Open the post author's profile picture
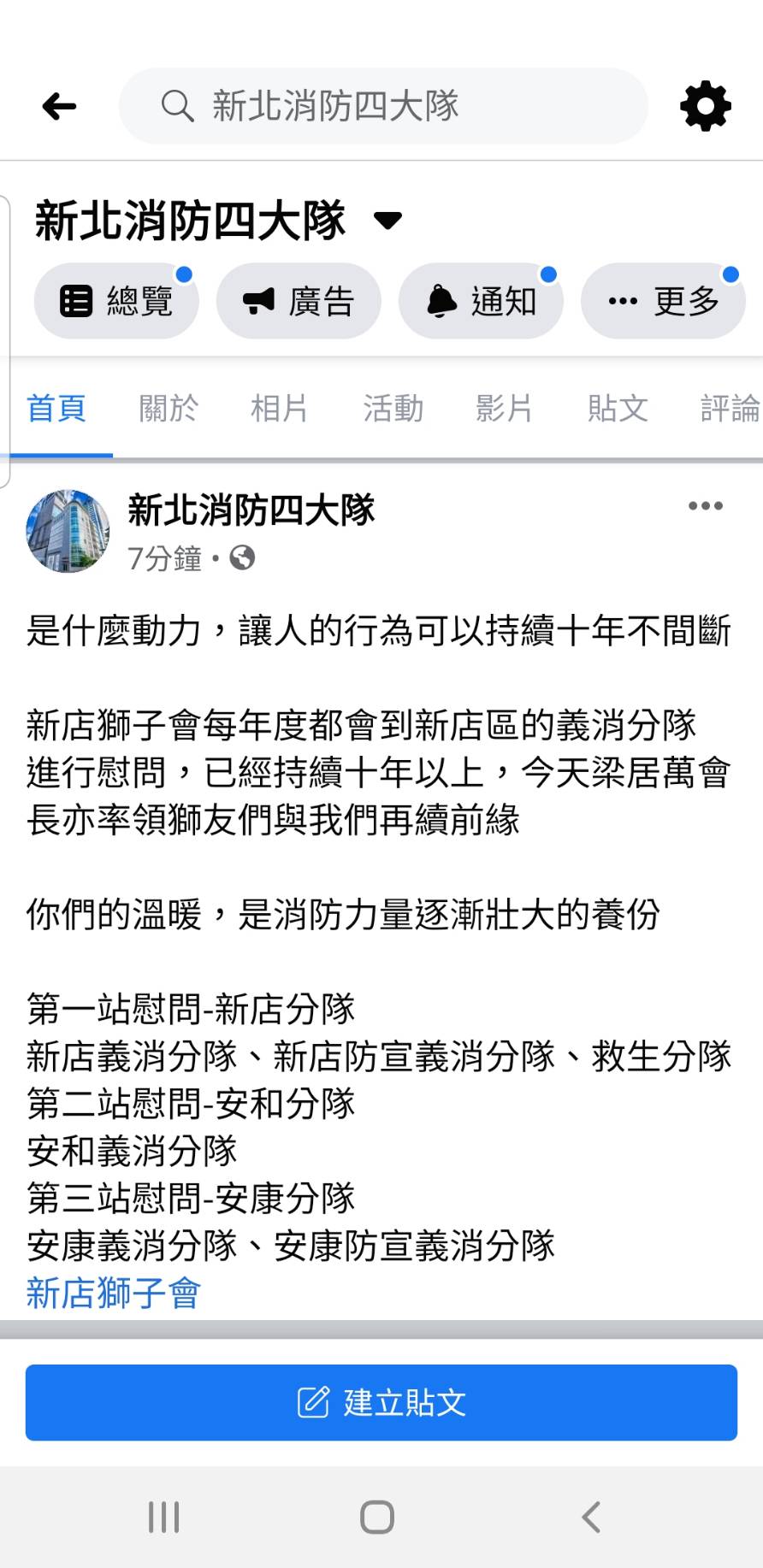This screenshot has height=1568, width=763. coord(68,531)
